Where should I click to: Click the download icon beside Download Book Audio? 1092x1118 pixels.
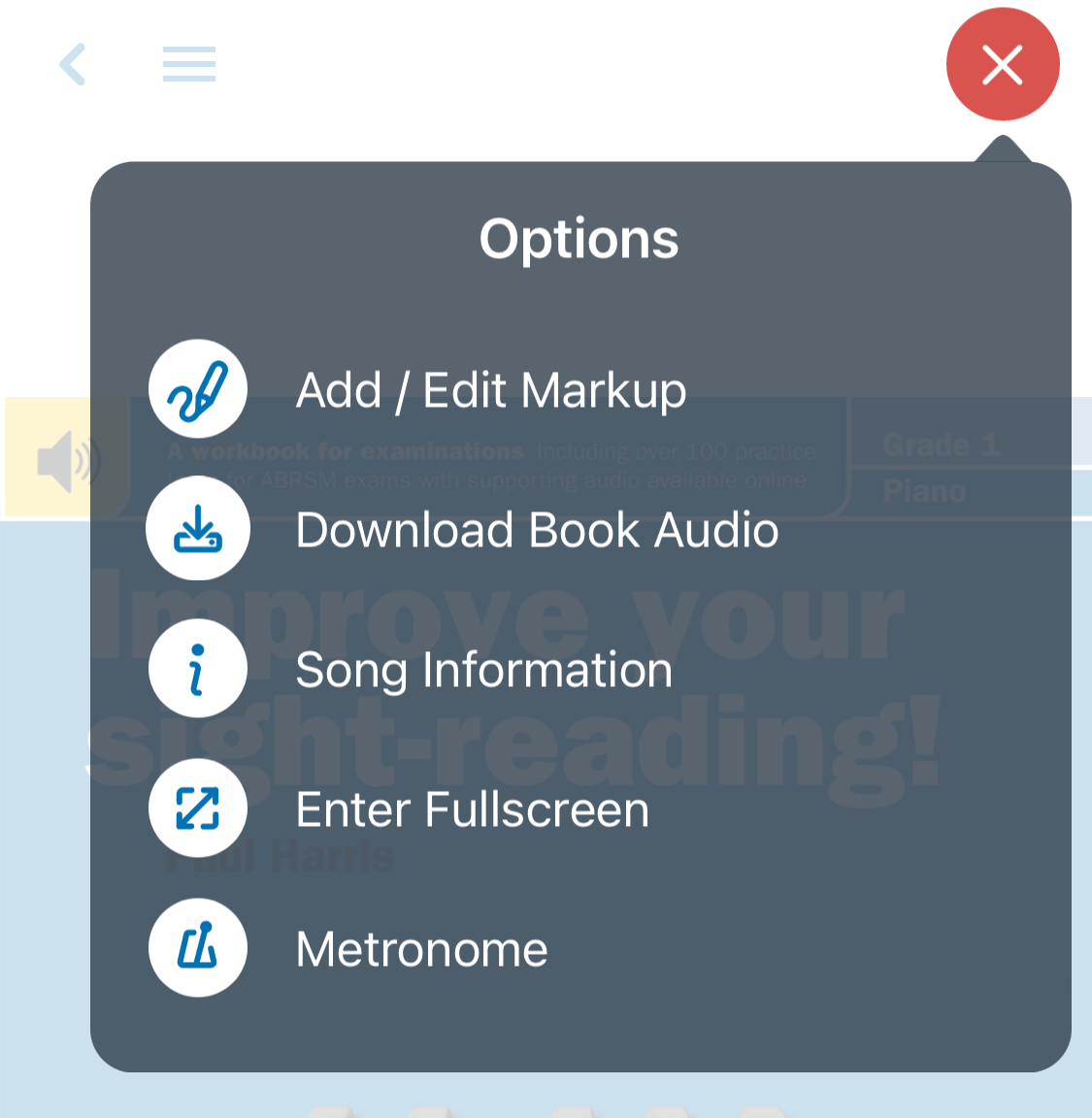point(197,528)
